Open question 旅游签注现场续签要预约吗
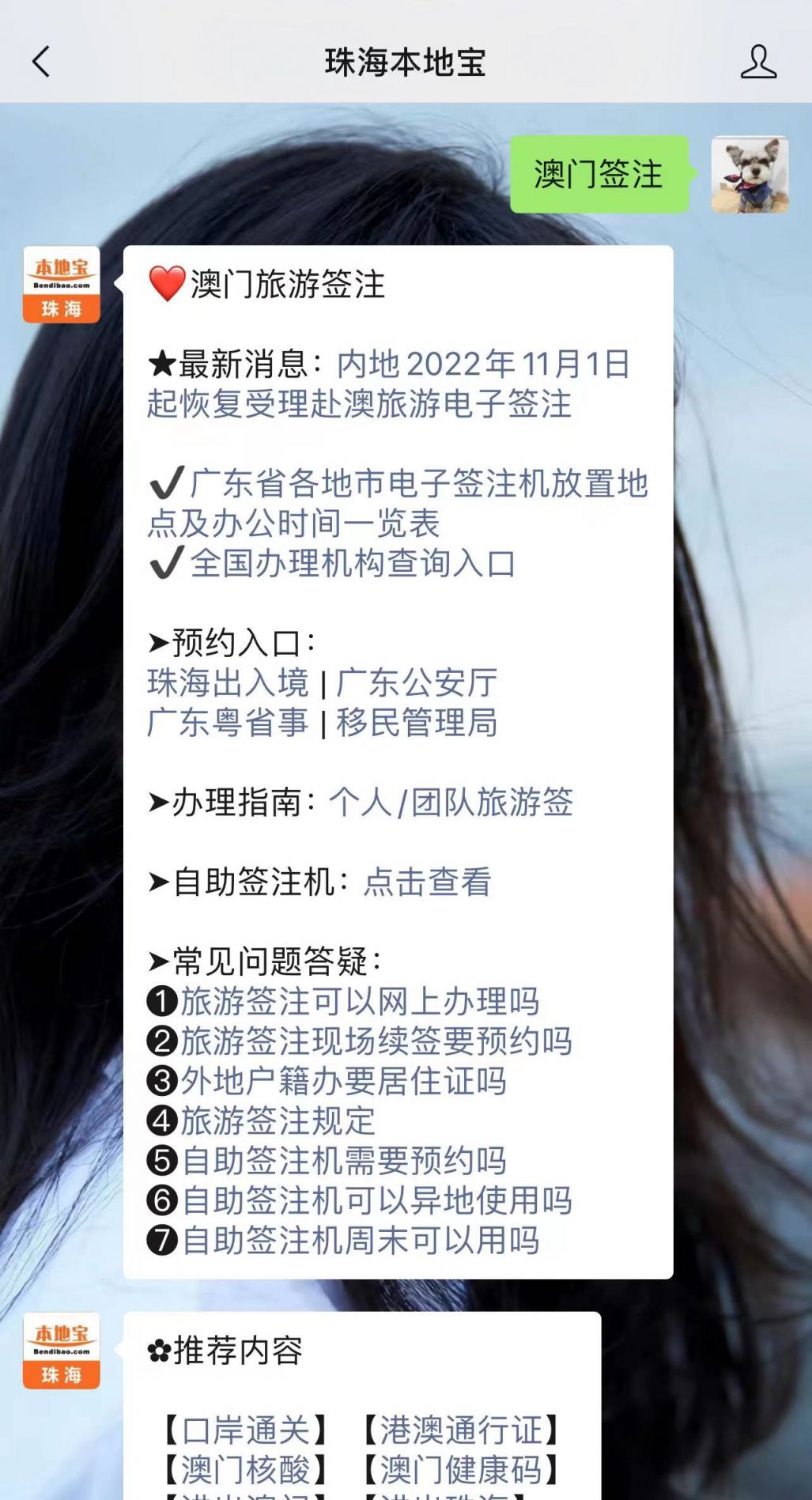Image resolution: width=812 pixels, height=1500 pixels. coord(376,1041)
